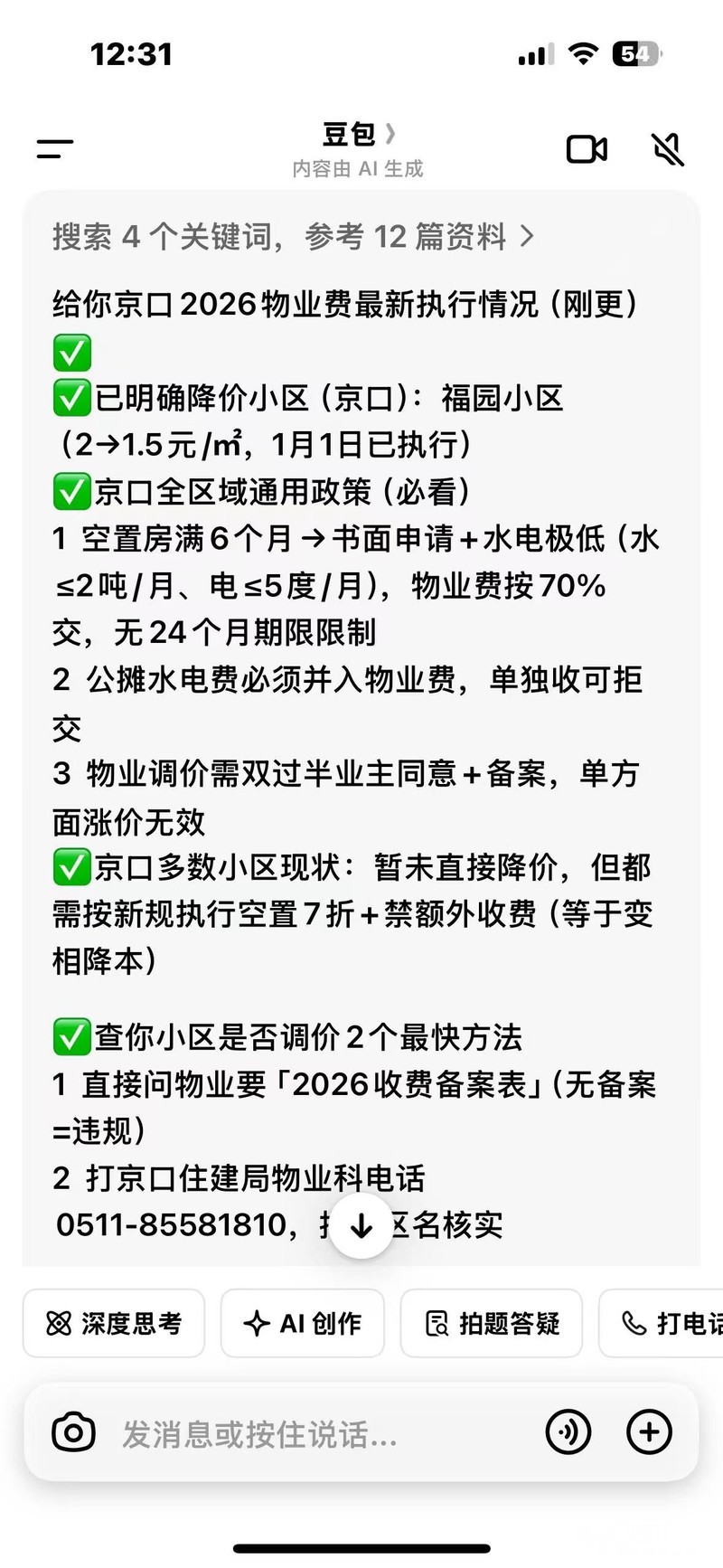Screen dimensions: 723x1568
Task: Open the 豆包 title for chat details
Action: [359, 135]
